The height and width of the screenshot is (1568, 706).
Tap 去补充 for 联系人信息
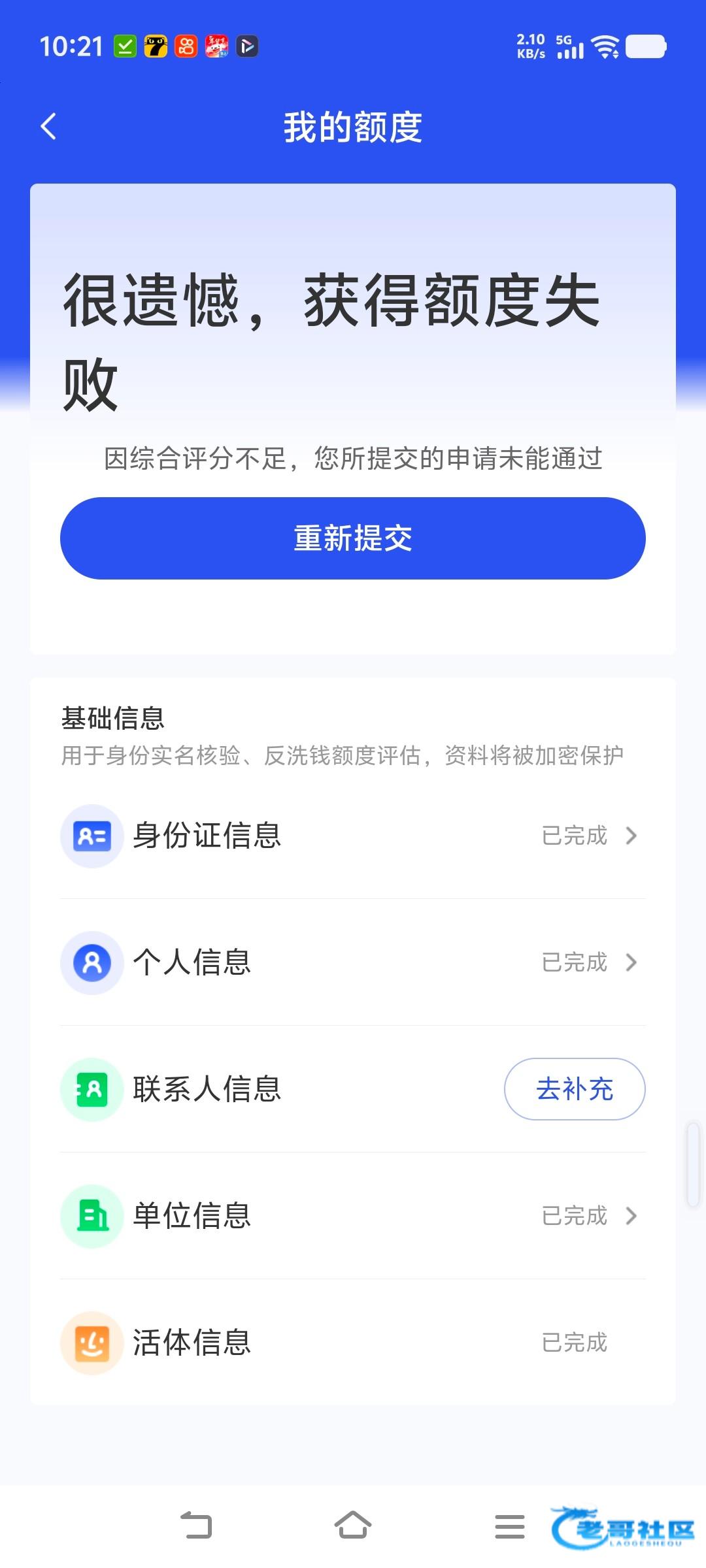tap(574, 1089)
